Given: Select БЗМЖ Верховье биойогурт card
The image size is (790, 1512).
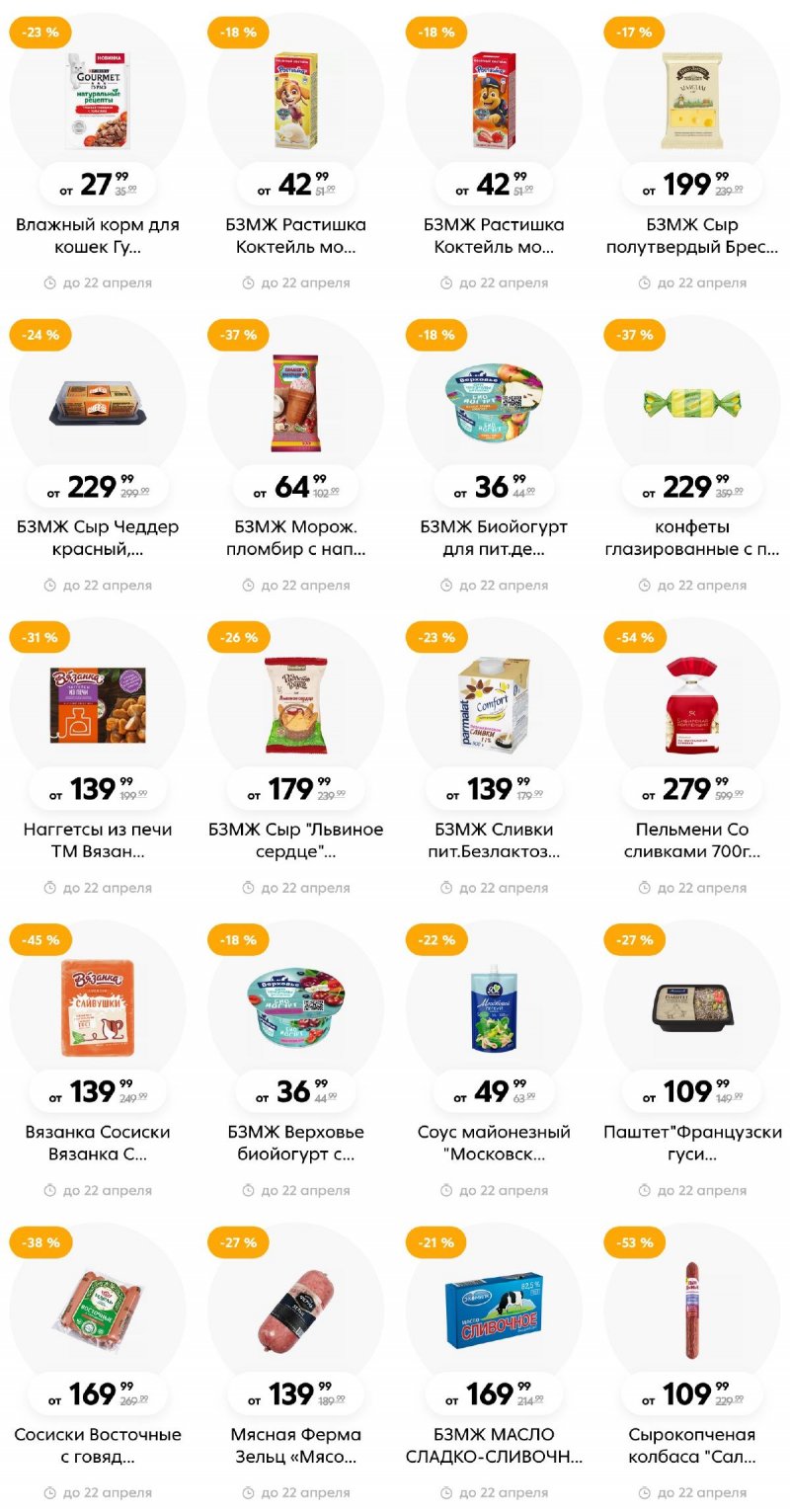Looking at the screenshot, I should (x=295, y=1007).
